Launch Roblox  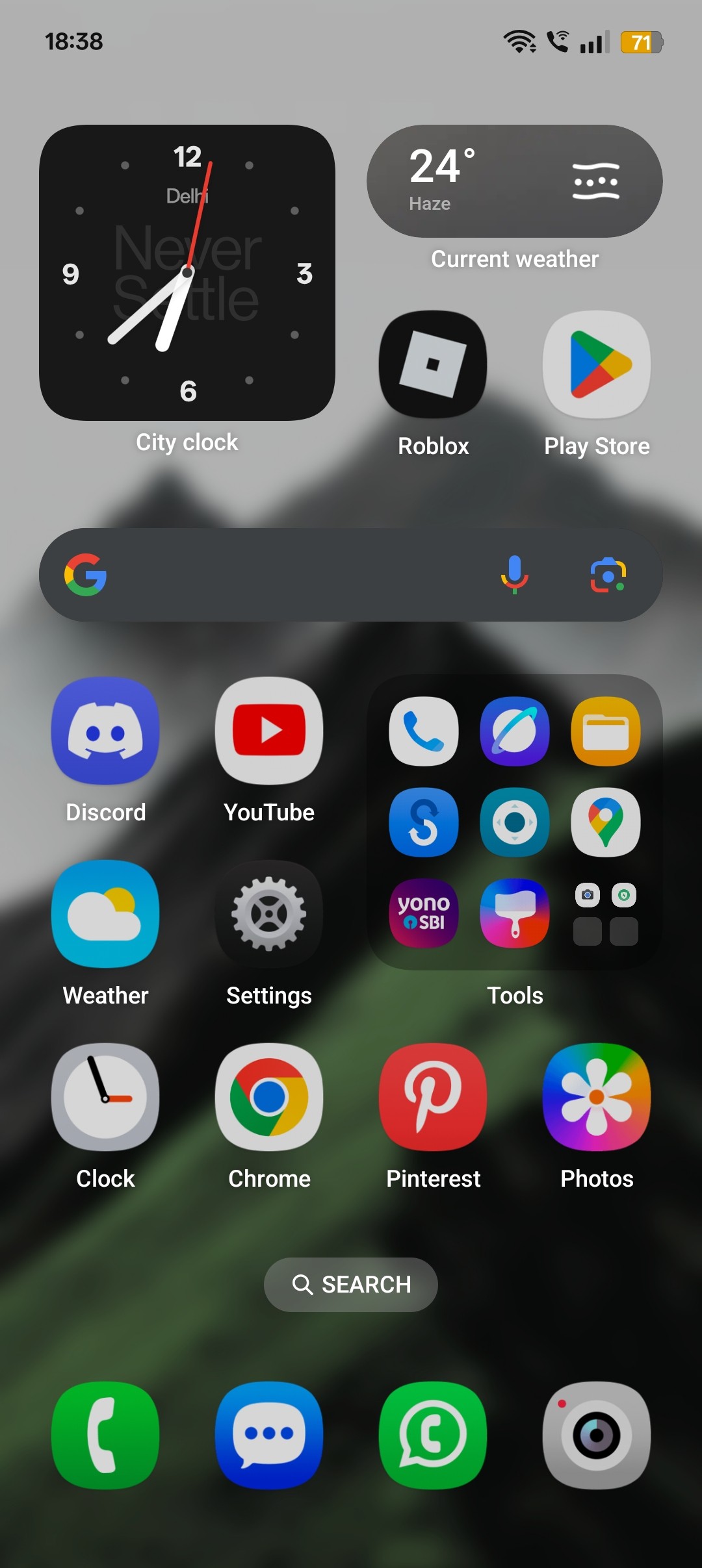pos(433,364)
